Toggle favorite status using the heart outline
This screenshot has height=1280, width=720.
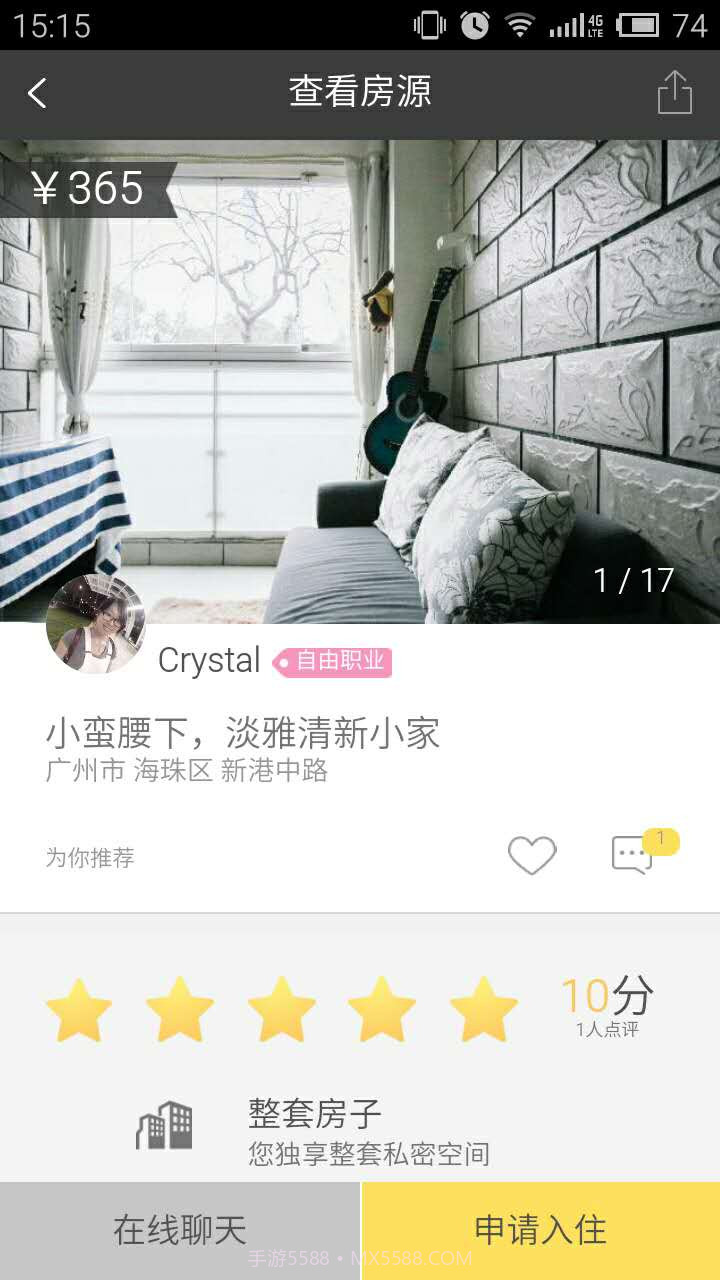click(531, 855)
